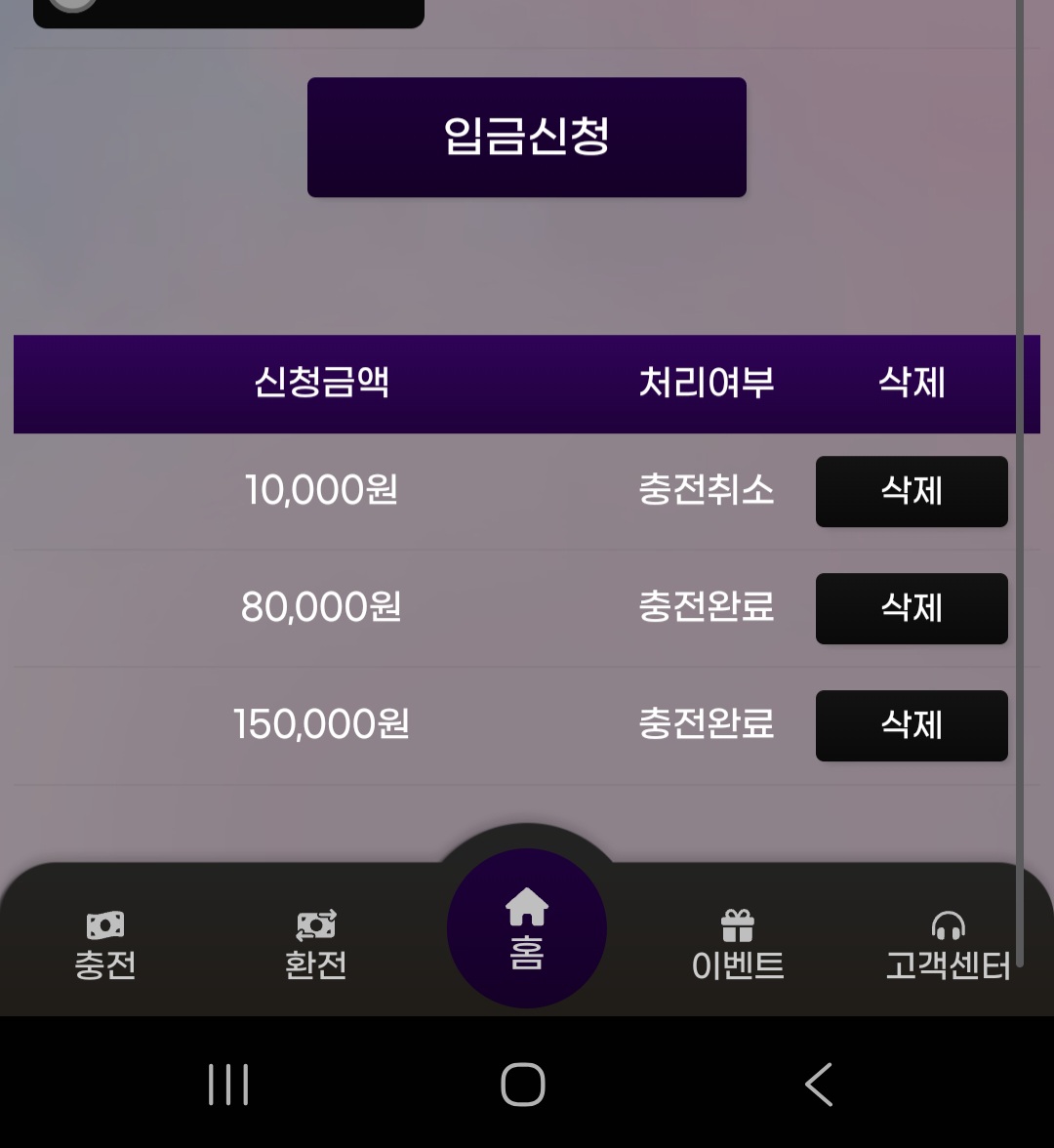Open the 환전 tab

(315, 945)
